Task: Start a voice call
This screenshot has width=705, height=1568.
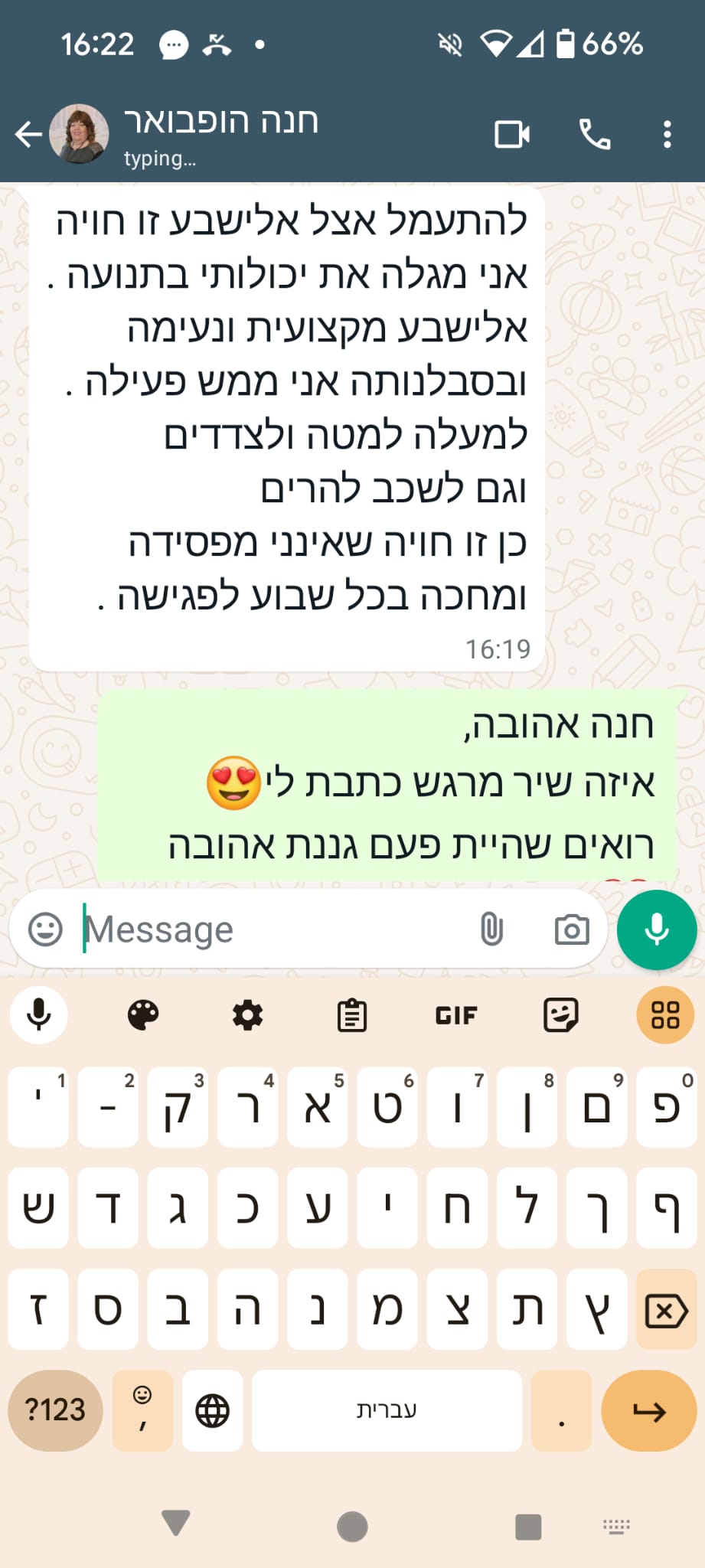Action: click(595, 135)
